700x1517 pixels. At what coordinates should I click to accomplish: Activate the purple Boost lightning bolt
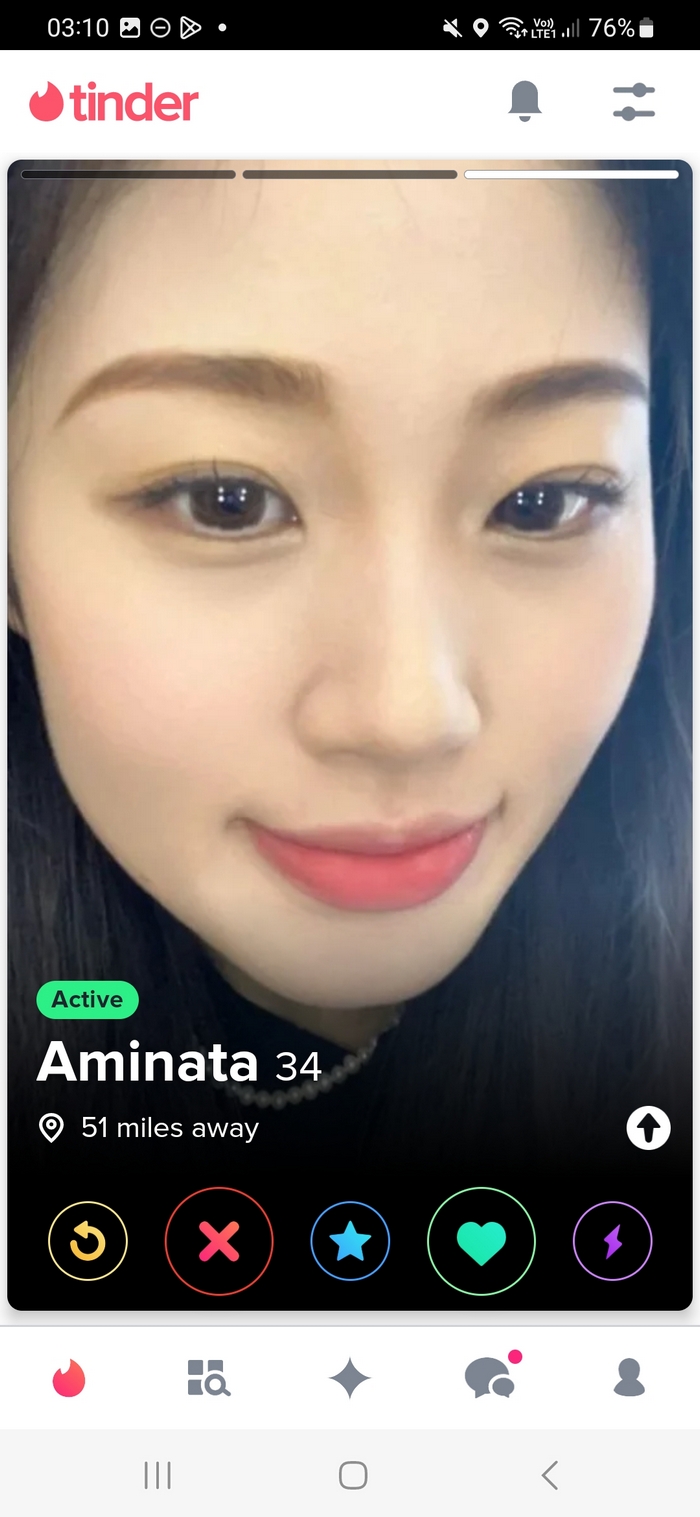click(612, 1241)
